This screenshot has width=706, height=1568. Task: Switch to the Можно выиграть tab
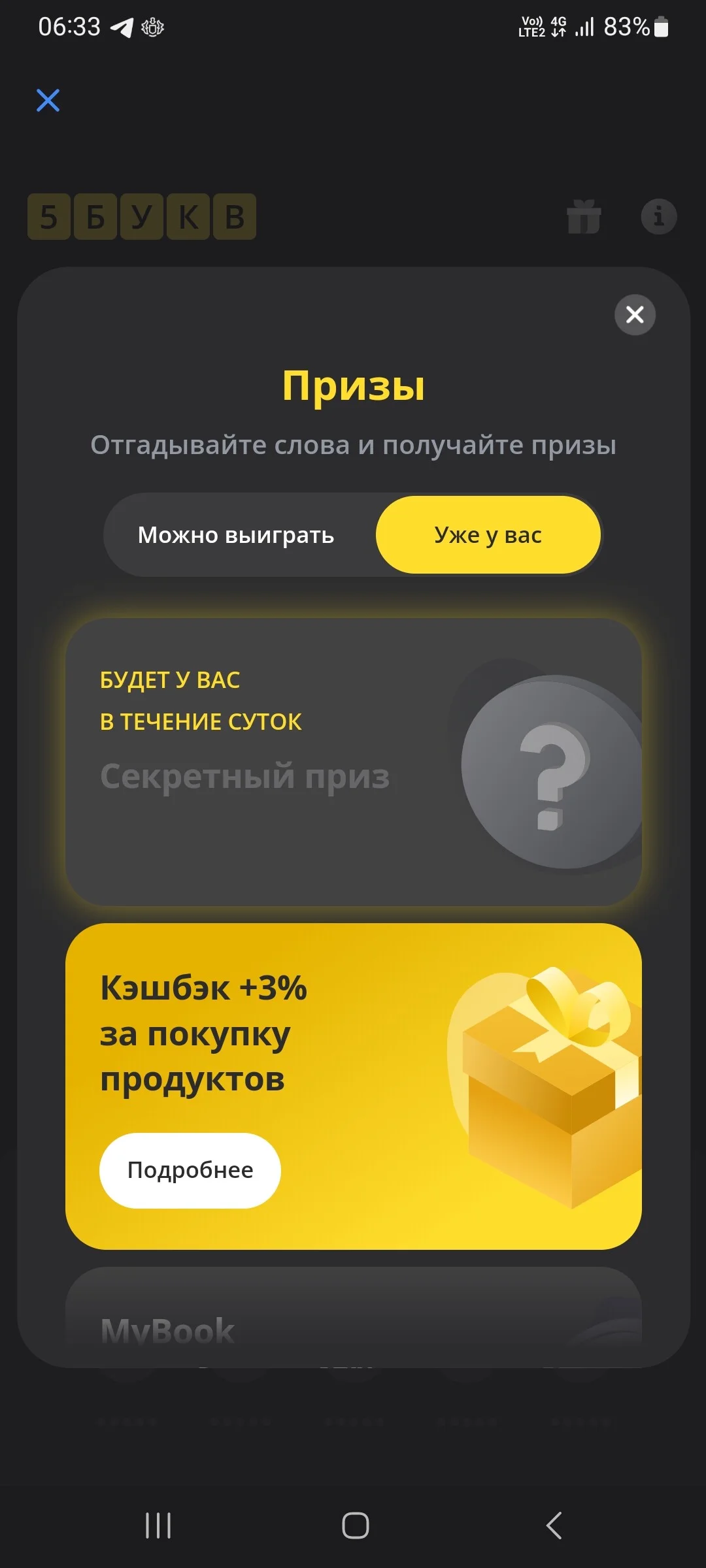click(x=236, y=535)
